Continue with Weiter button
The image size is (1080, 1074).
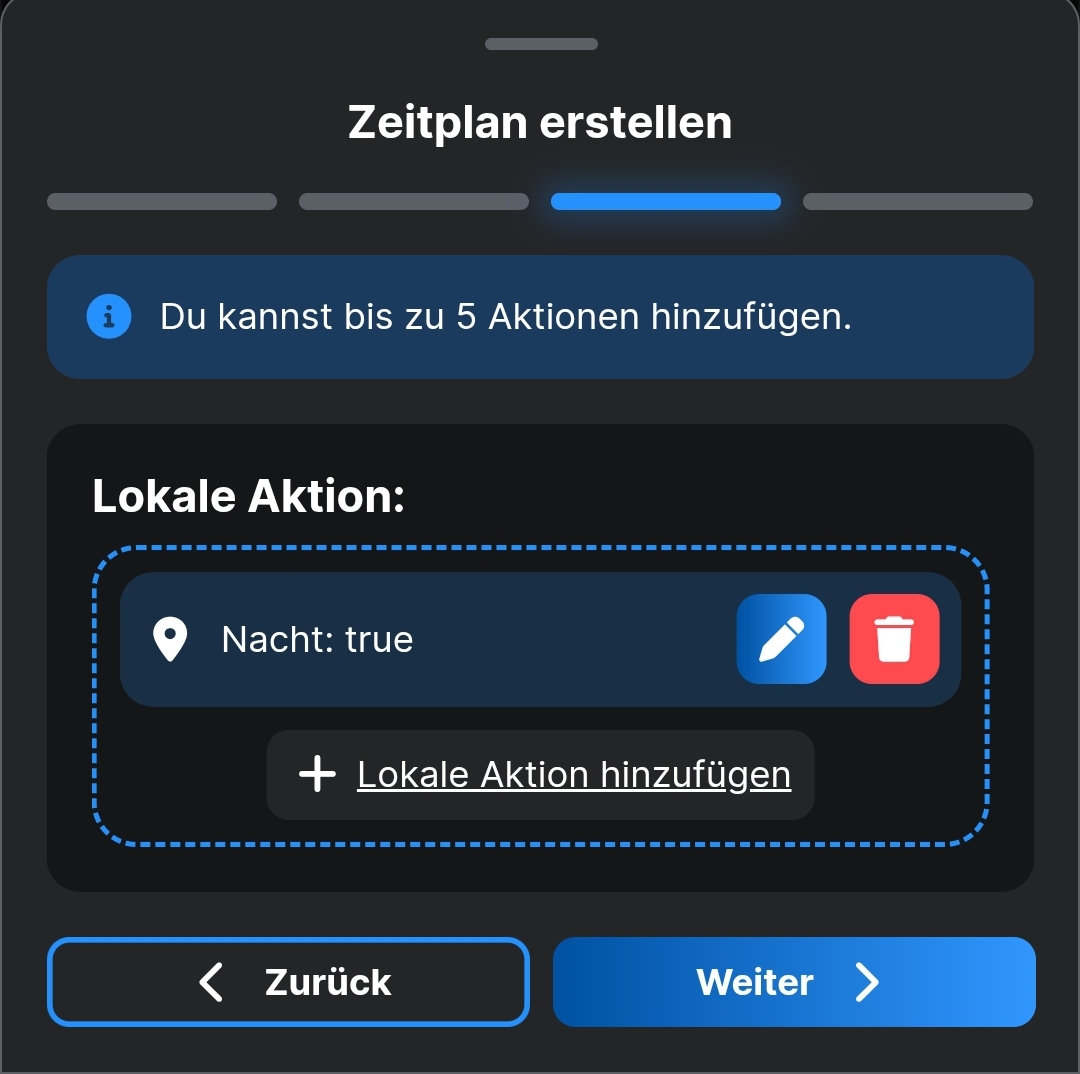[x=793, y=982]
